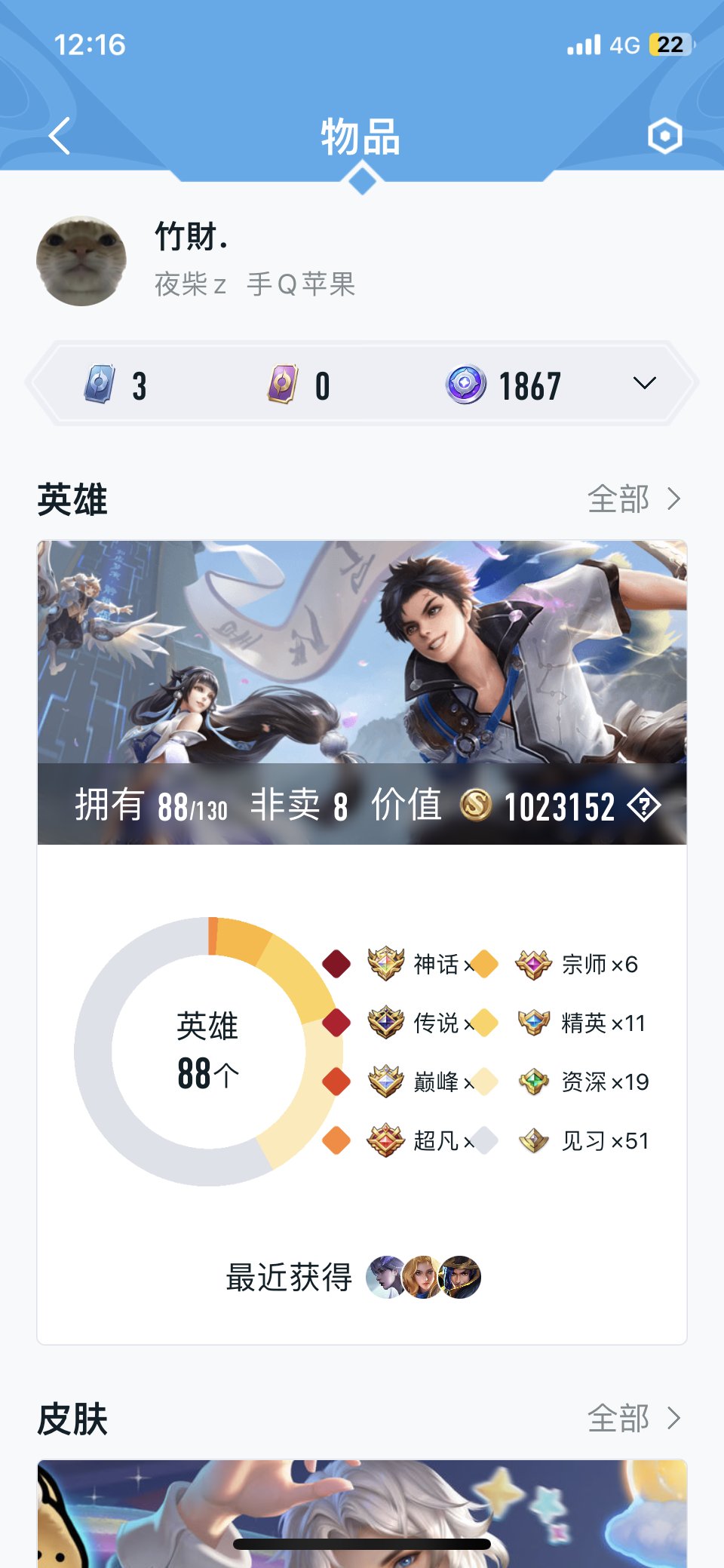The image size is (724, 1568).
Task: Open the settings hexagon icon
Action: 664,136
